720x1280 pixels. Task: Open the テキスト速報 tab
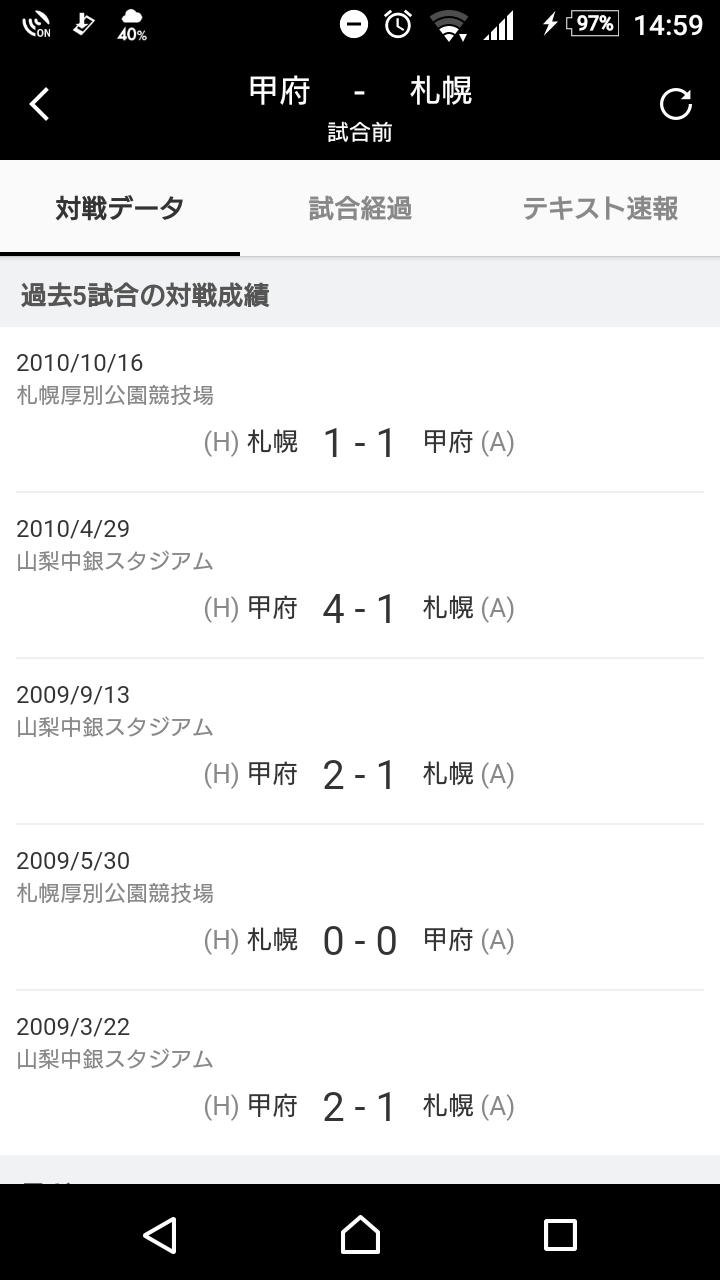pos(600,208)
